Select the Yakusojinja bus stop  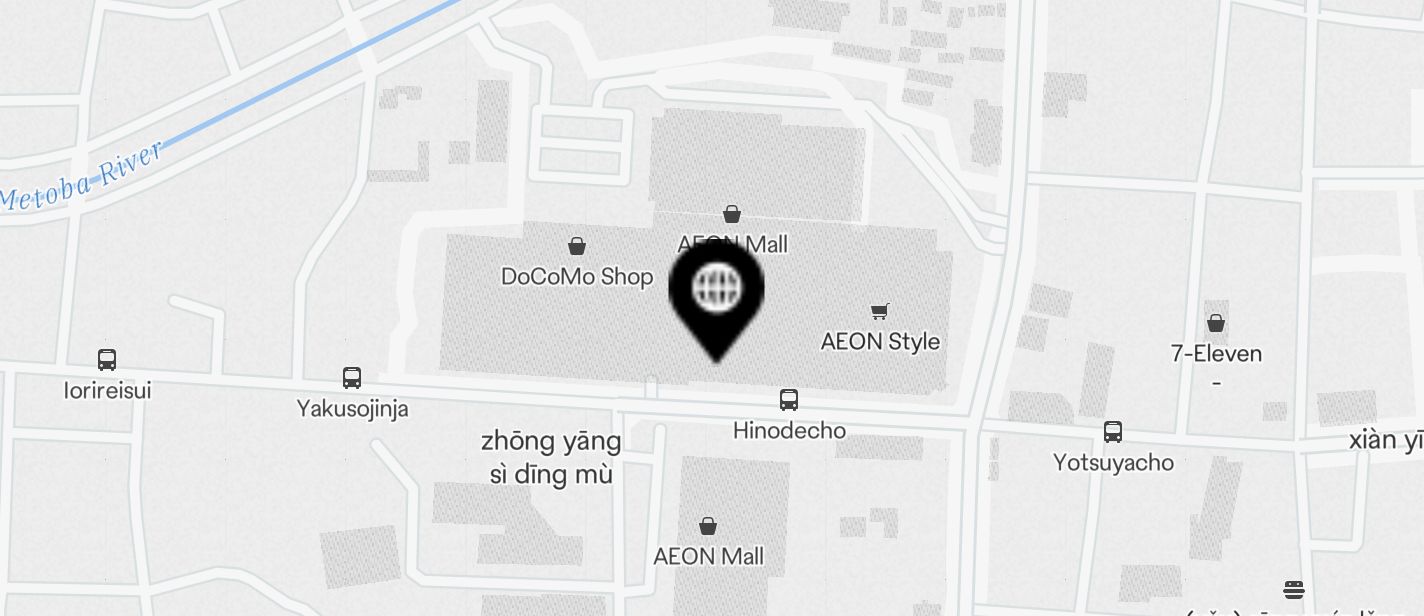pyautogui.click(x=352, y=378)
